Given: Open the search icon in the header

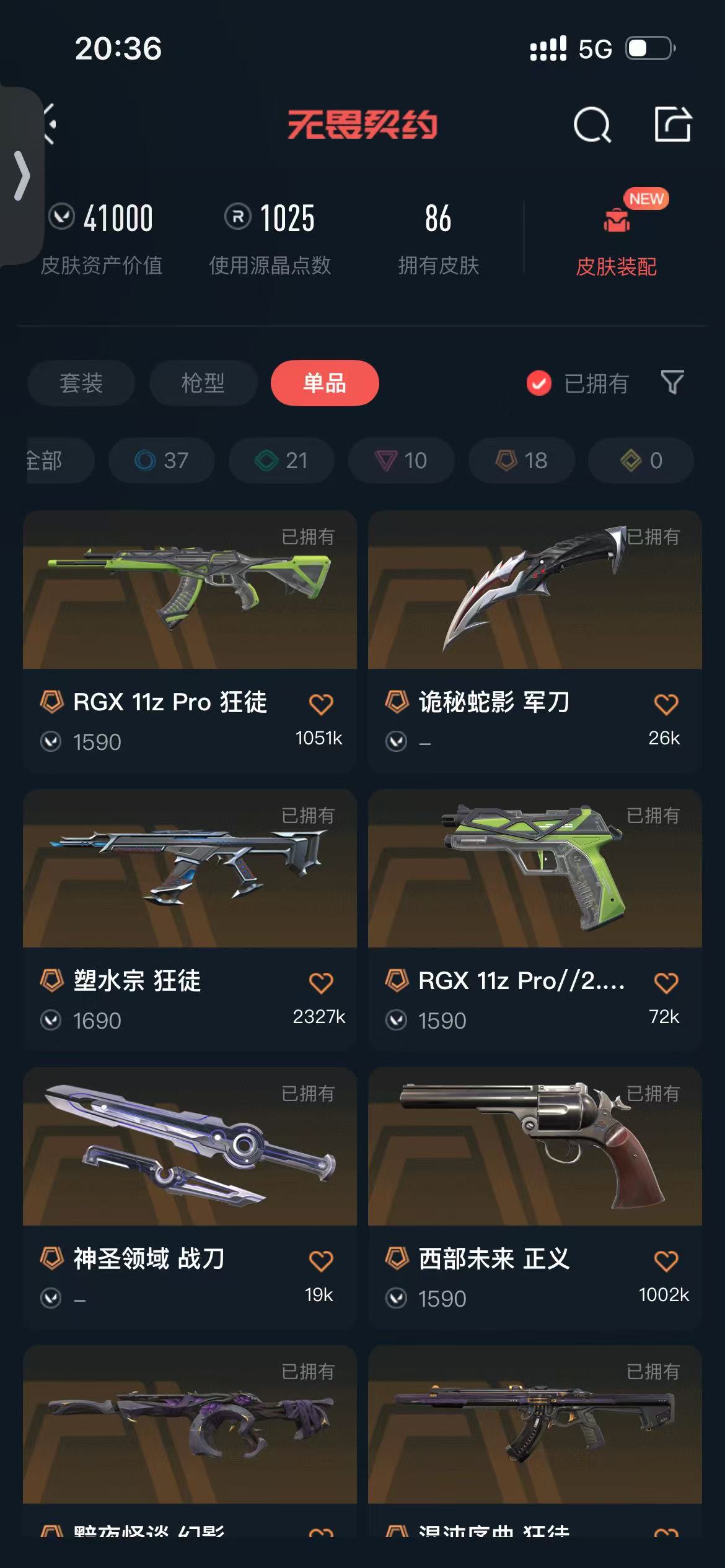Looking at the screenshot, I should tap(592, 125).
